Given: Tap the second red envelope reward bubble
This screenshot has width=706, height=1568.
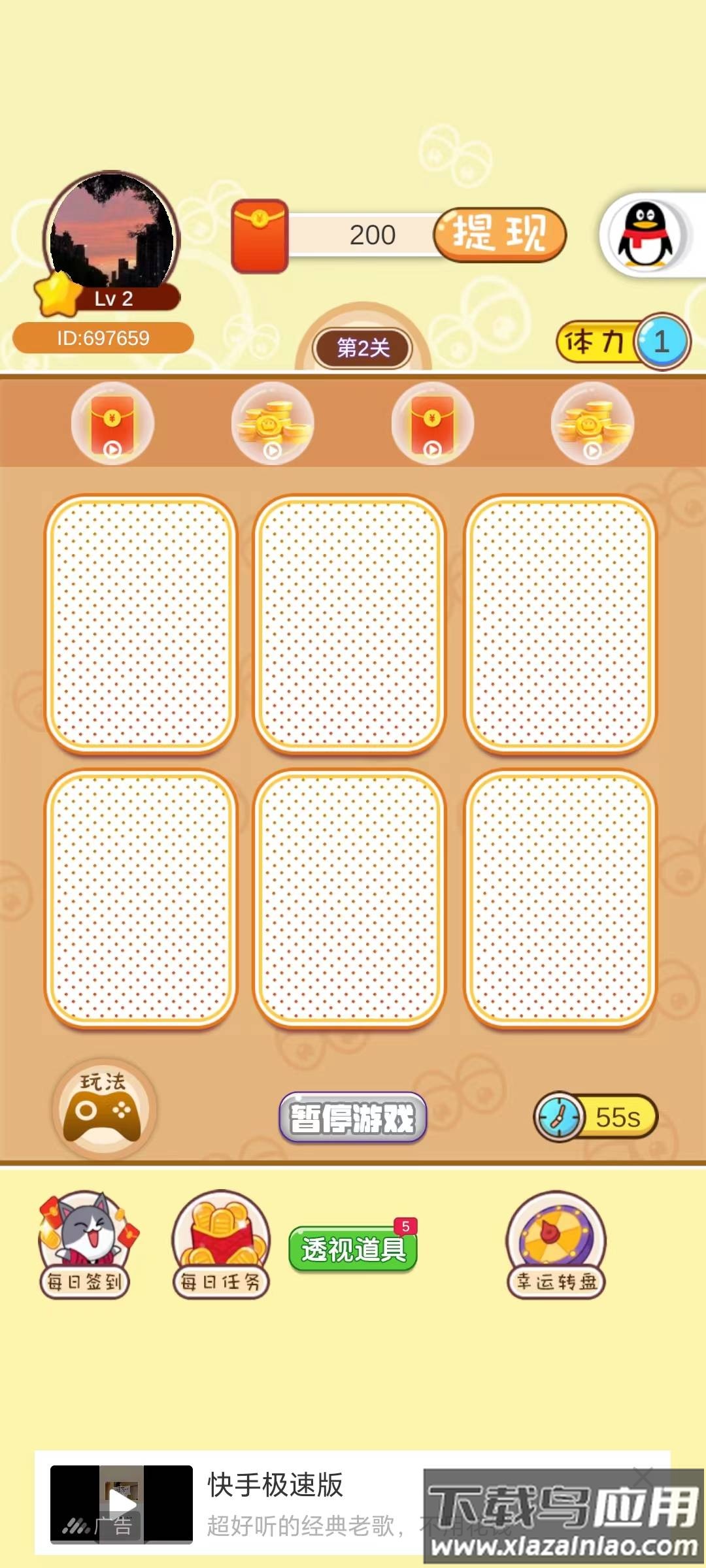Looking at the screenshot, I should click(431, 423).
